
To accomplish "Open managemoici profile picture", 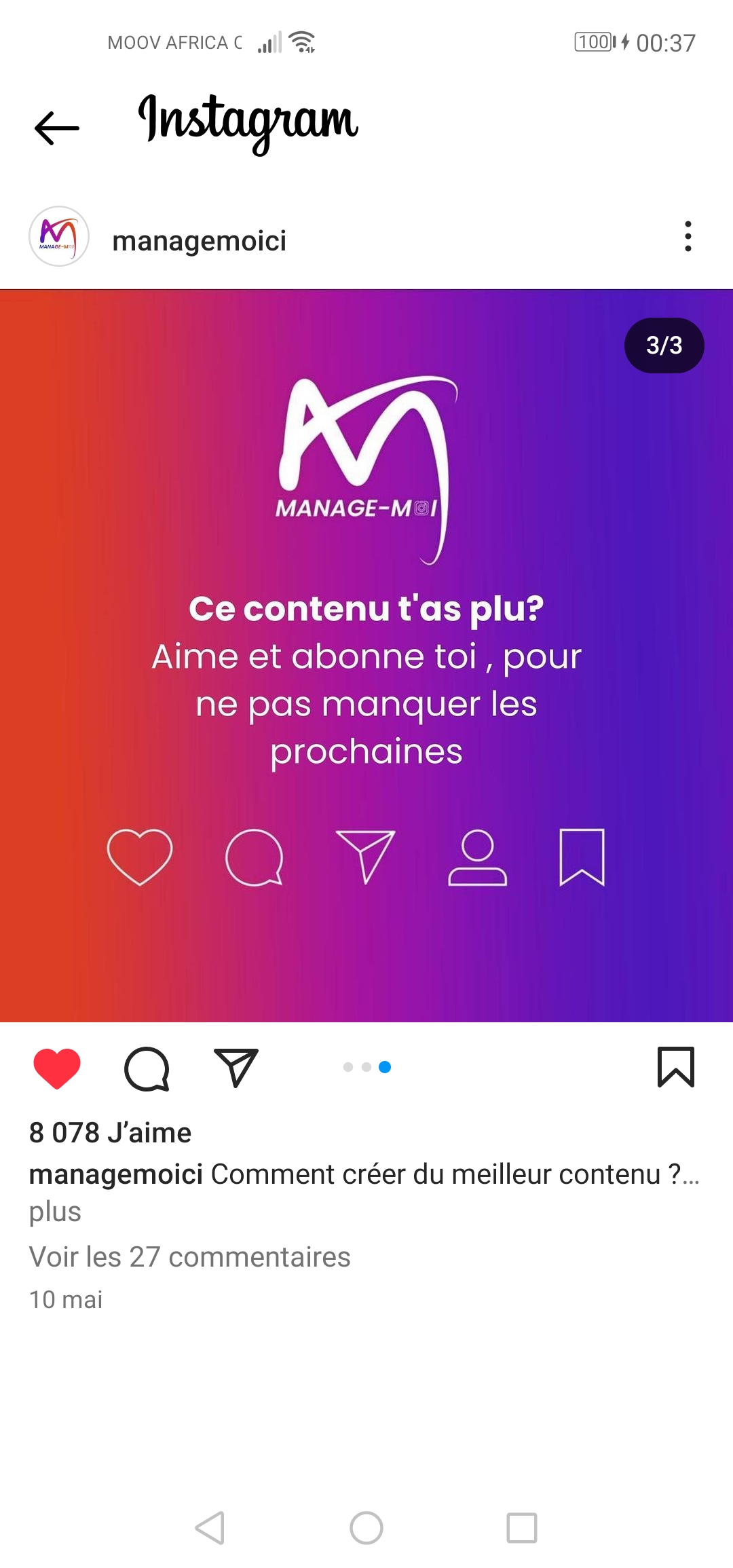I will pyautogui.click(x=59, y=236).
